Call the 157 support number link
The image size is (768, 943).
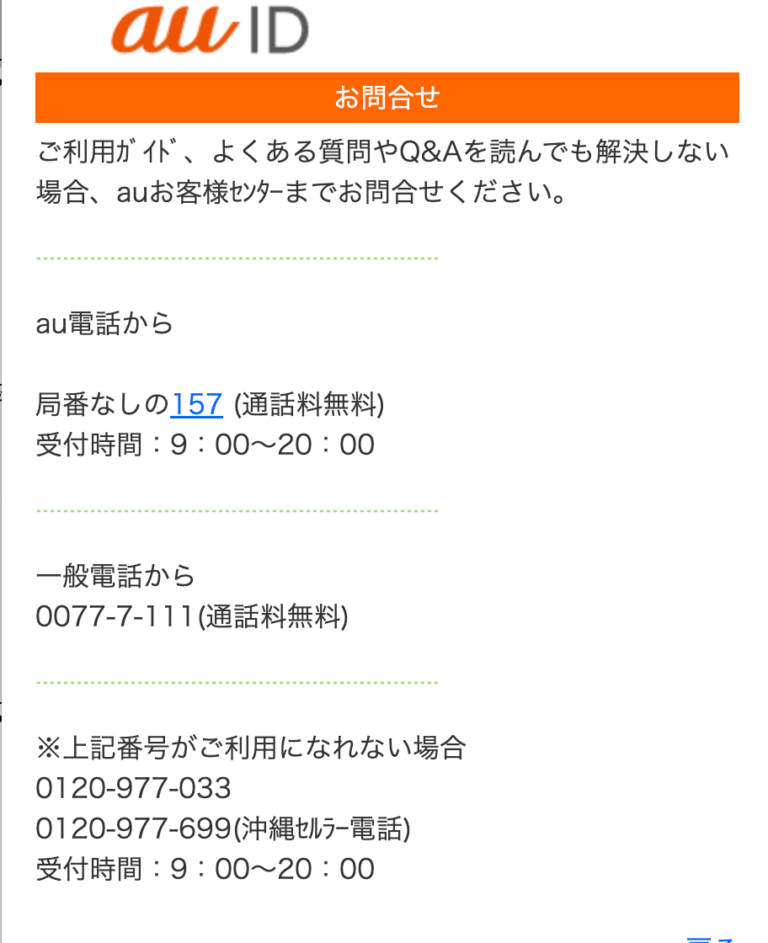tap(196, 405)
